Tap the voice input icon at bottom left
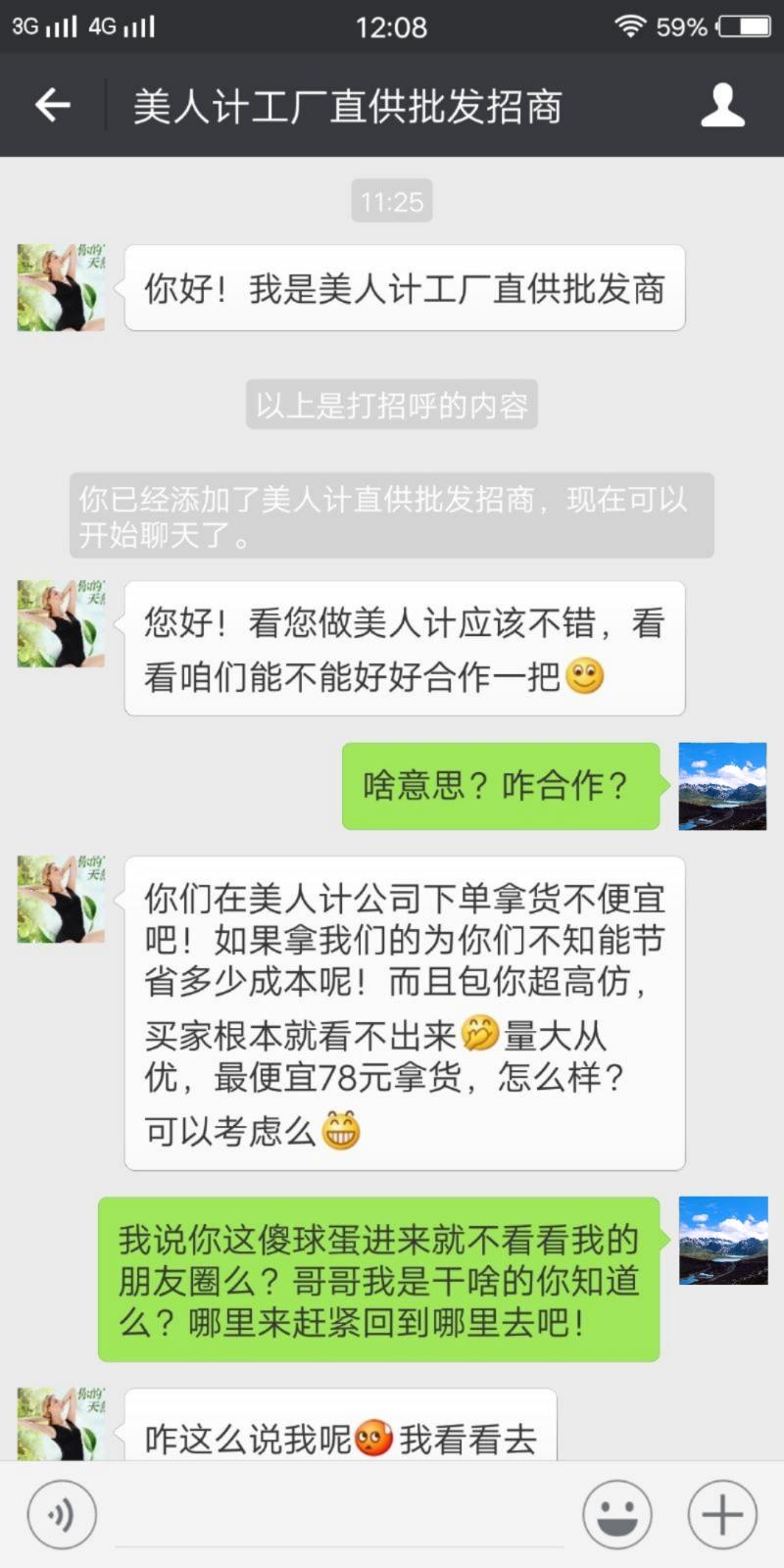784x1568 pixels. pos(61,1512)
